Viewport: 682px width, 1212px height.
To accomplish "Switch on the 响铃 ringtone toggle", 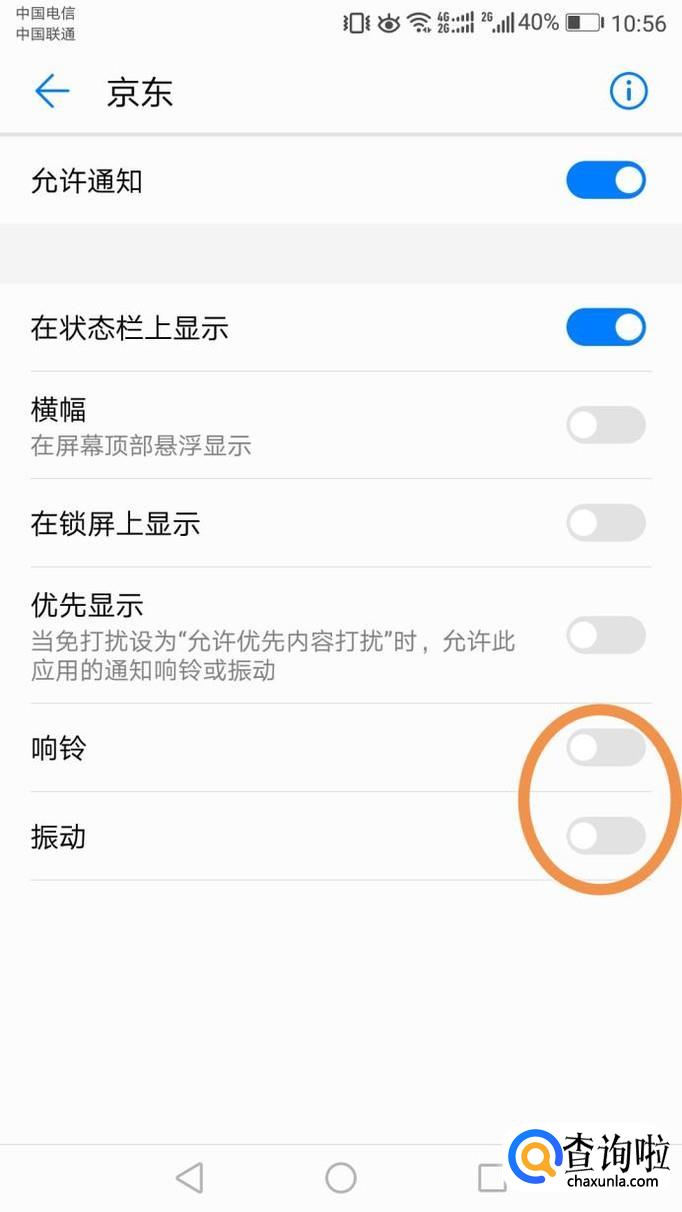I will [606, 747].
